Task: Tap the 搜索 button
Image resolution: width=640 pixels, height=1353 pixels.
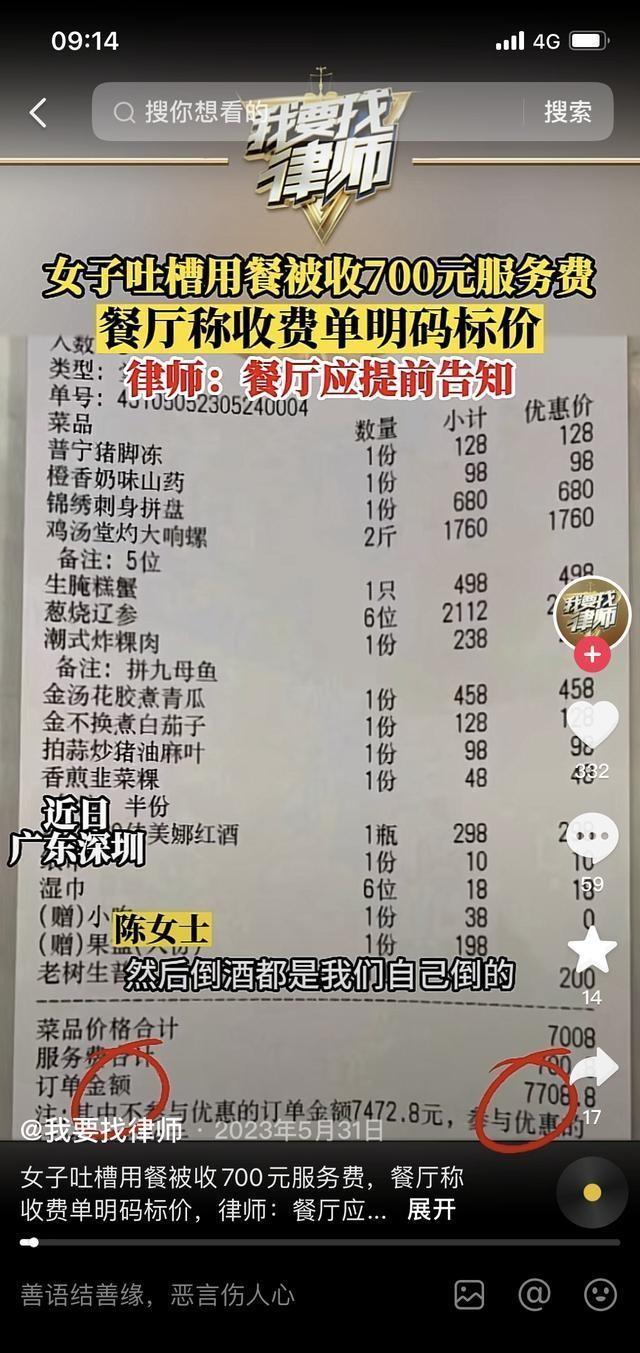Action: click(567, 112)
